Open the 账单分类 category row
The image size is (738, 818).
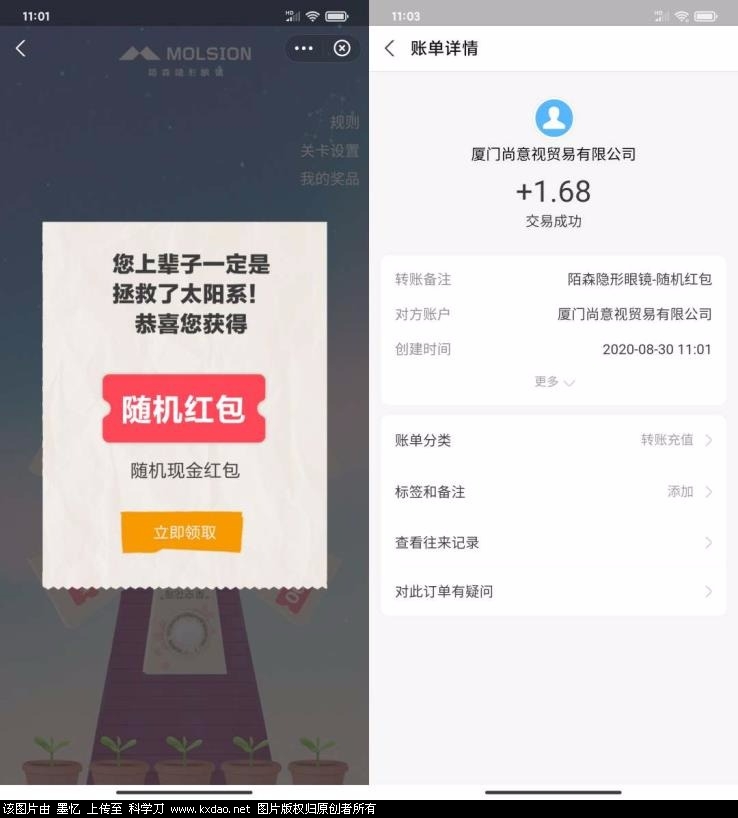[x=553, y=440]
